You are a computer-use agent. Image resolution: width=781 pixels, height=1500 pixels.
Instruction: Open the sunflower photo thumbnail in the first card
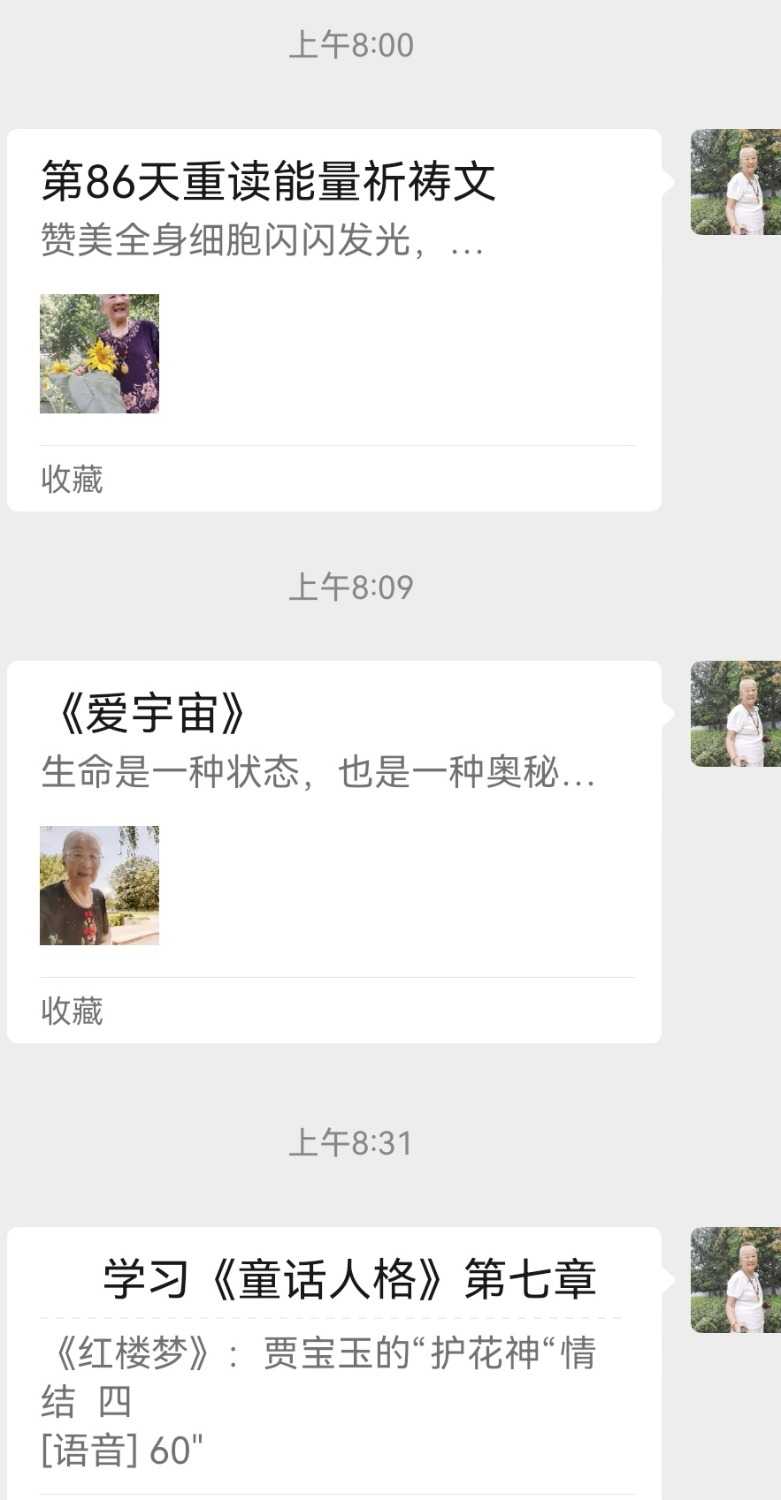pyautogui.click(x=99, y=352)
